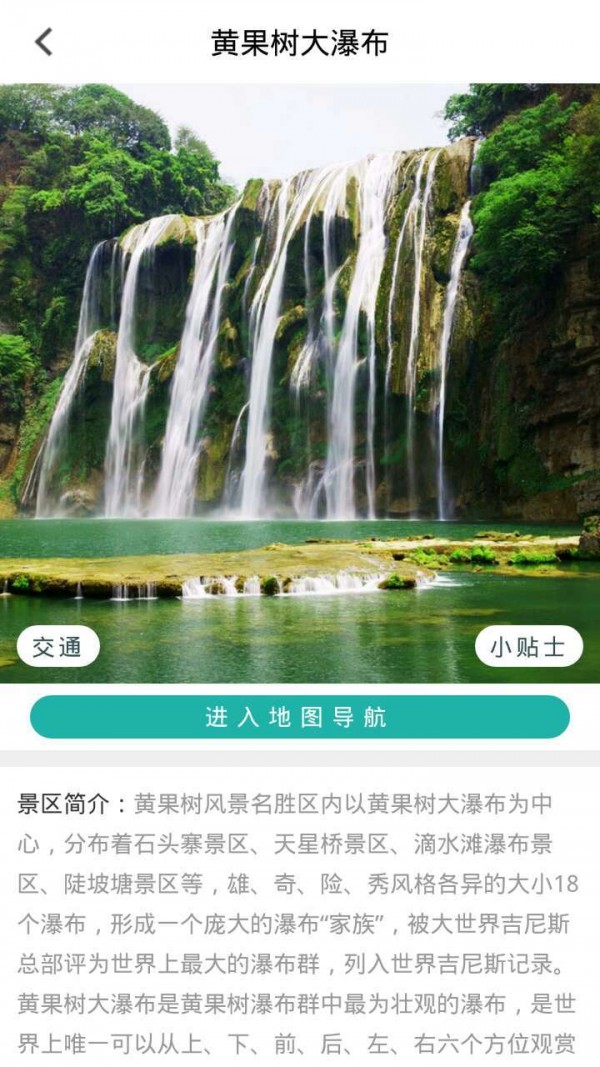Open the 交通 transportation info
Image resolution: width=600 pixels, height=1067 pixels.
(x=58, y=646)
